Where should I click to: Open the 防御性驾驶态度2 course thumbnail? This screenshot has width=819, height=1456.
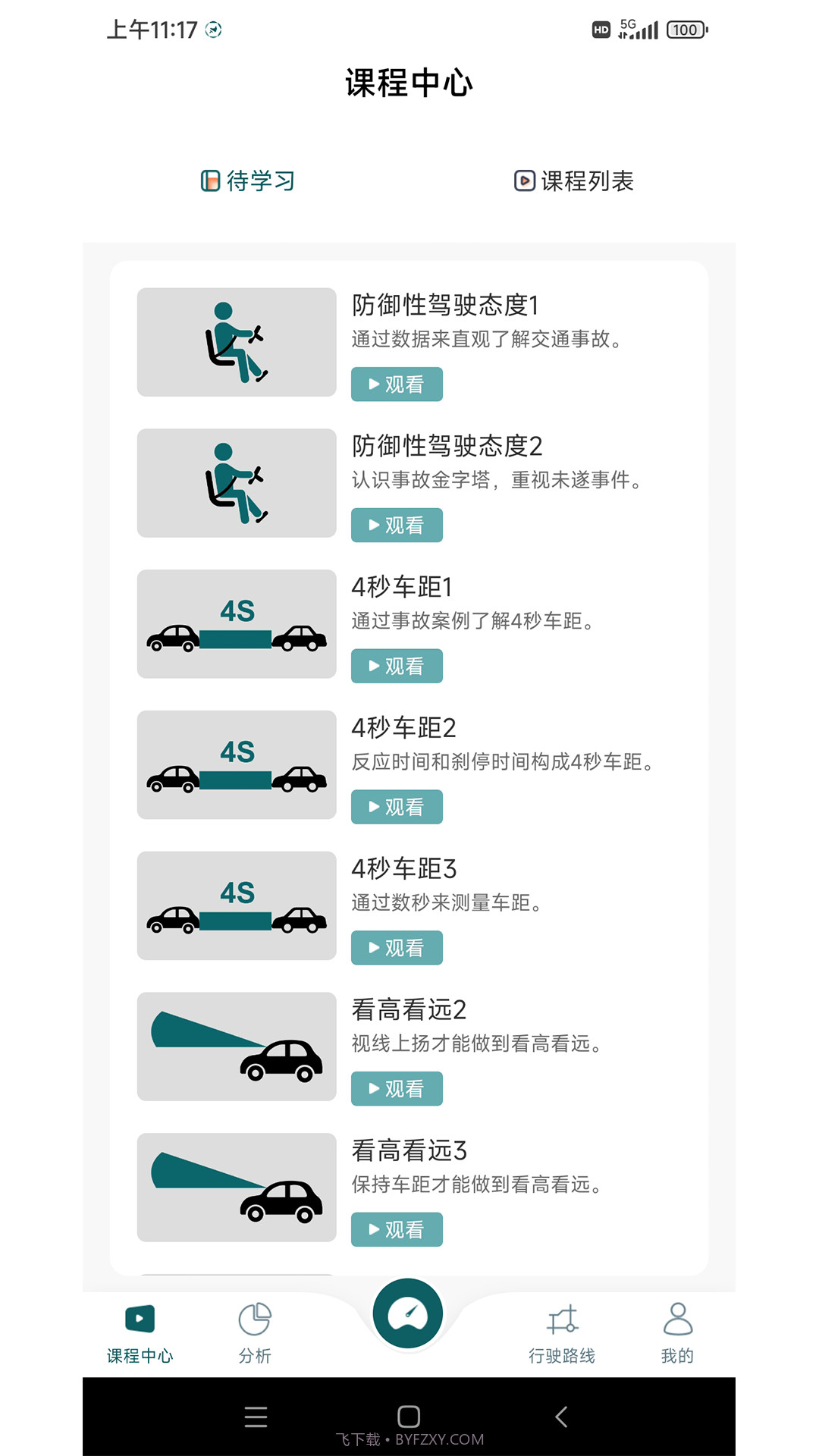pos(236,483)
